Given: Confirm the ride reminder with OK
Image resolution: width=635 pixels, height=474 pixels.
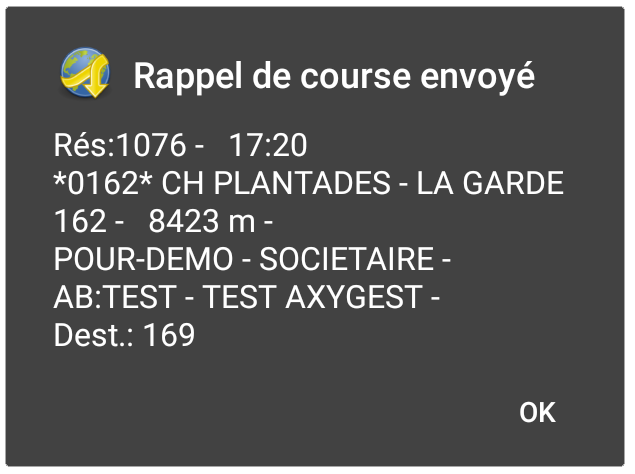Looking at the screenshot, I should click(537, 412).
